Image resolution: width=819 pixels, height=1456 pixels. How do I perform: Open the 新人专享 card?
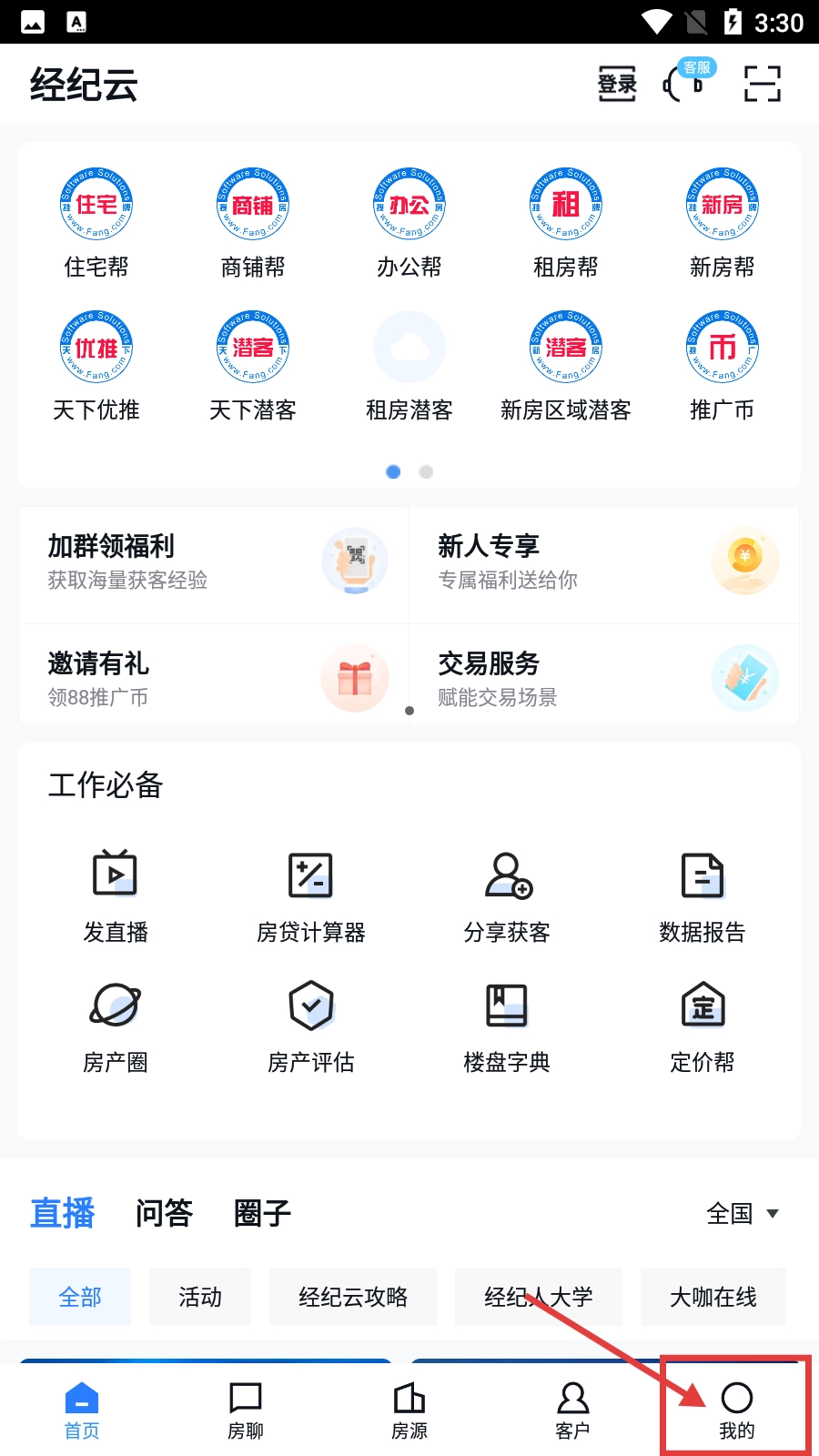pyautogui.click(x=604, y=562)
